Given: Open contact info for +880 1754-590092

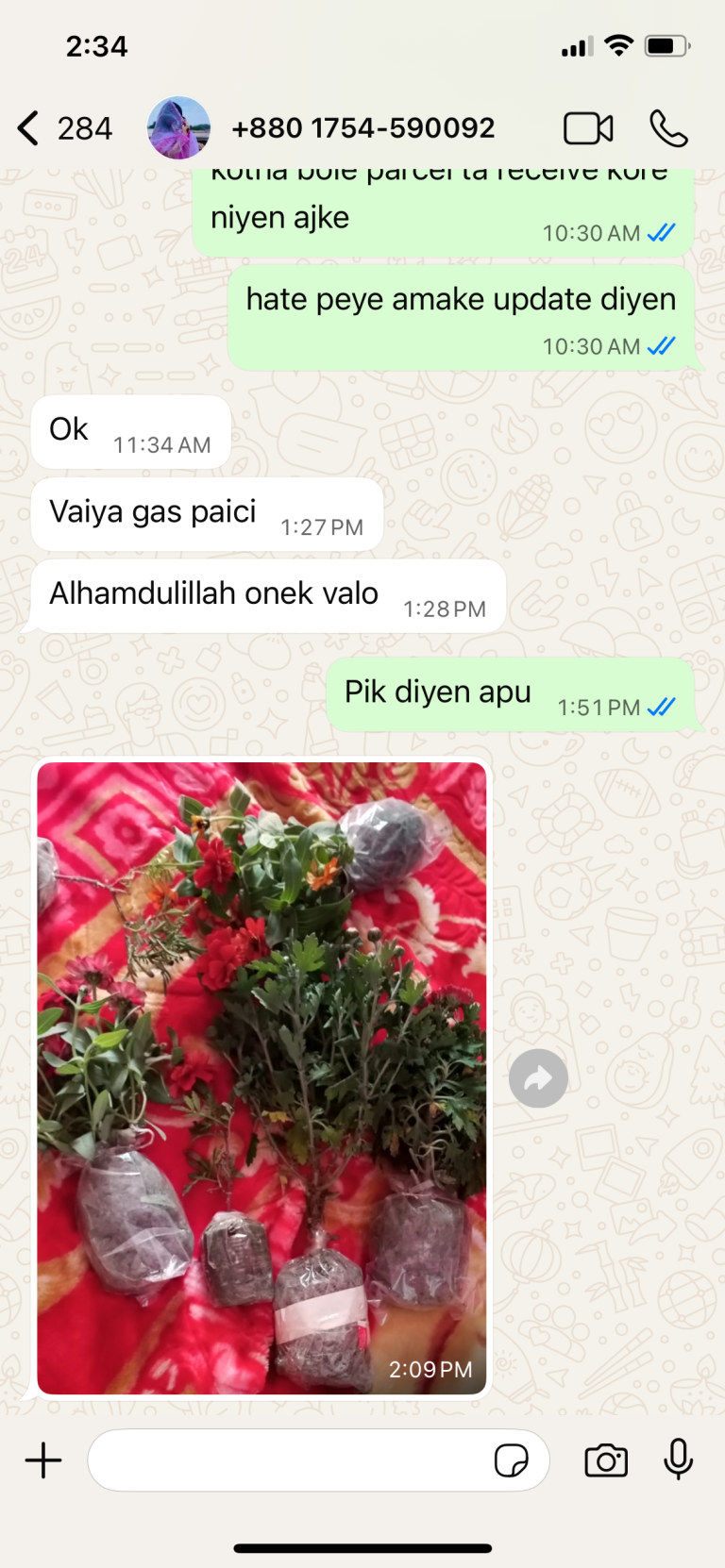Looking at the screenshot, I should click(362, 128).
